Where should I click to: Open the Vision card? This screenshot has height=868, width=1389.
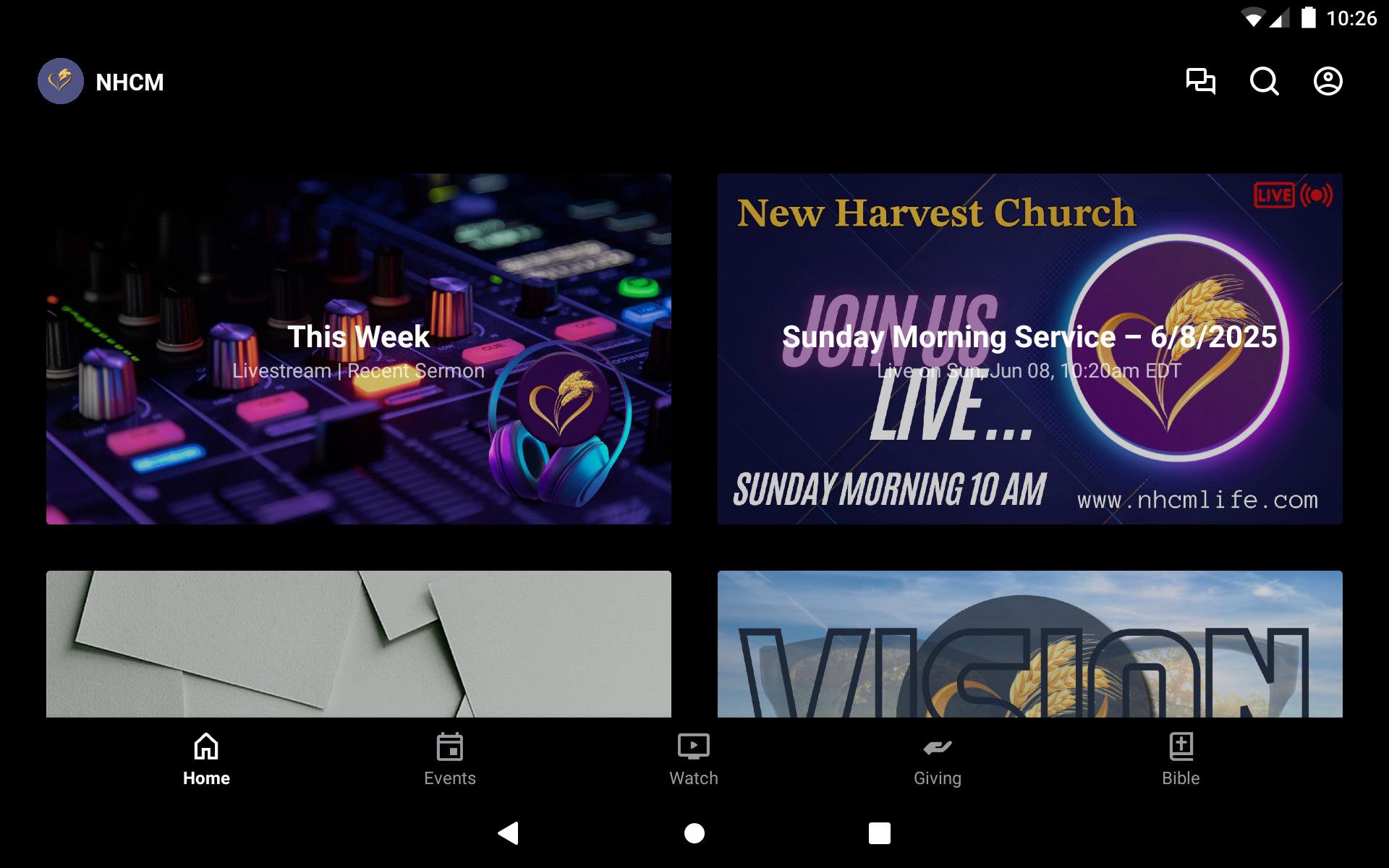pos(1029,644)
